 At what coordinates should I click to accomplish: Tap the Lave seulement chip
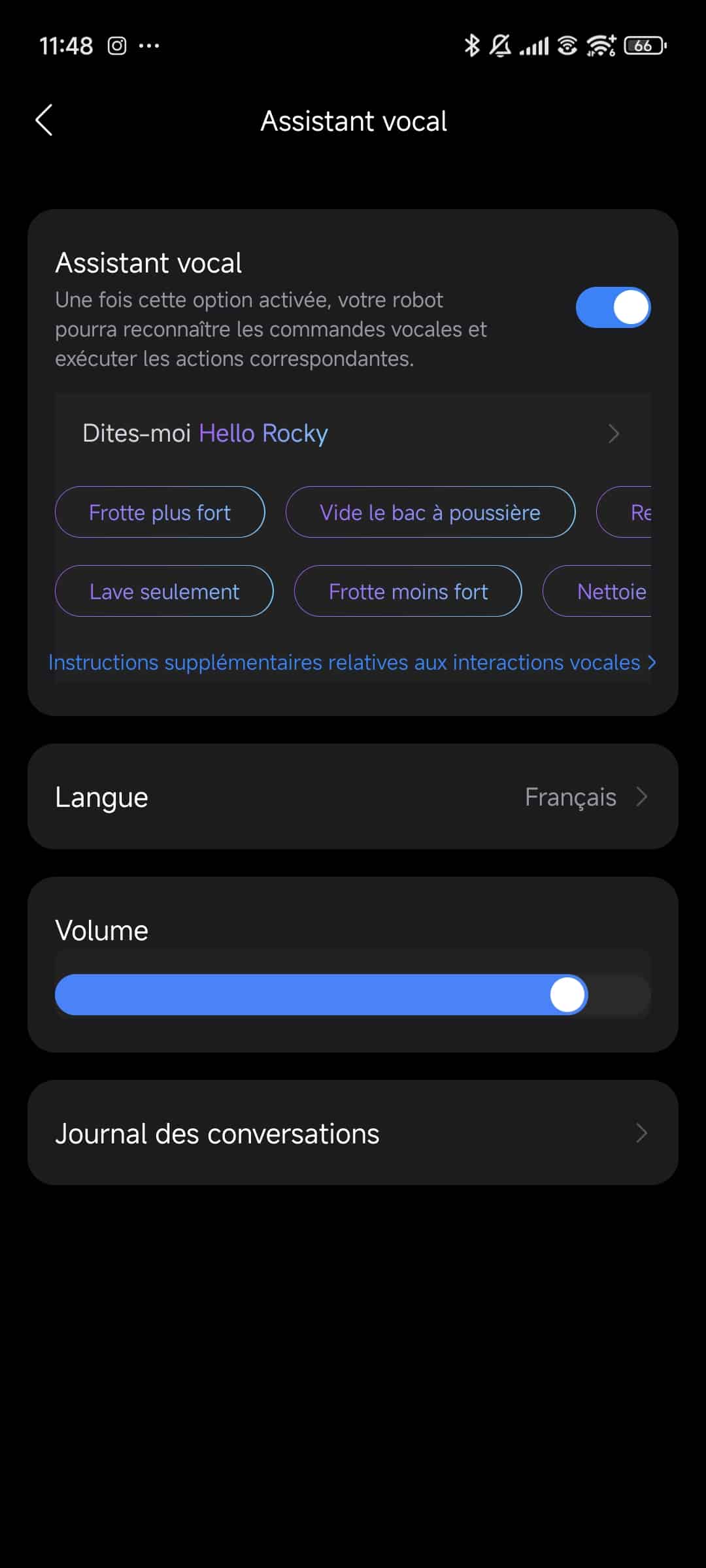click(x=164, y=592)
